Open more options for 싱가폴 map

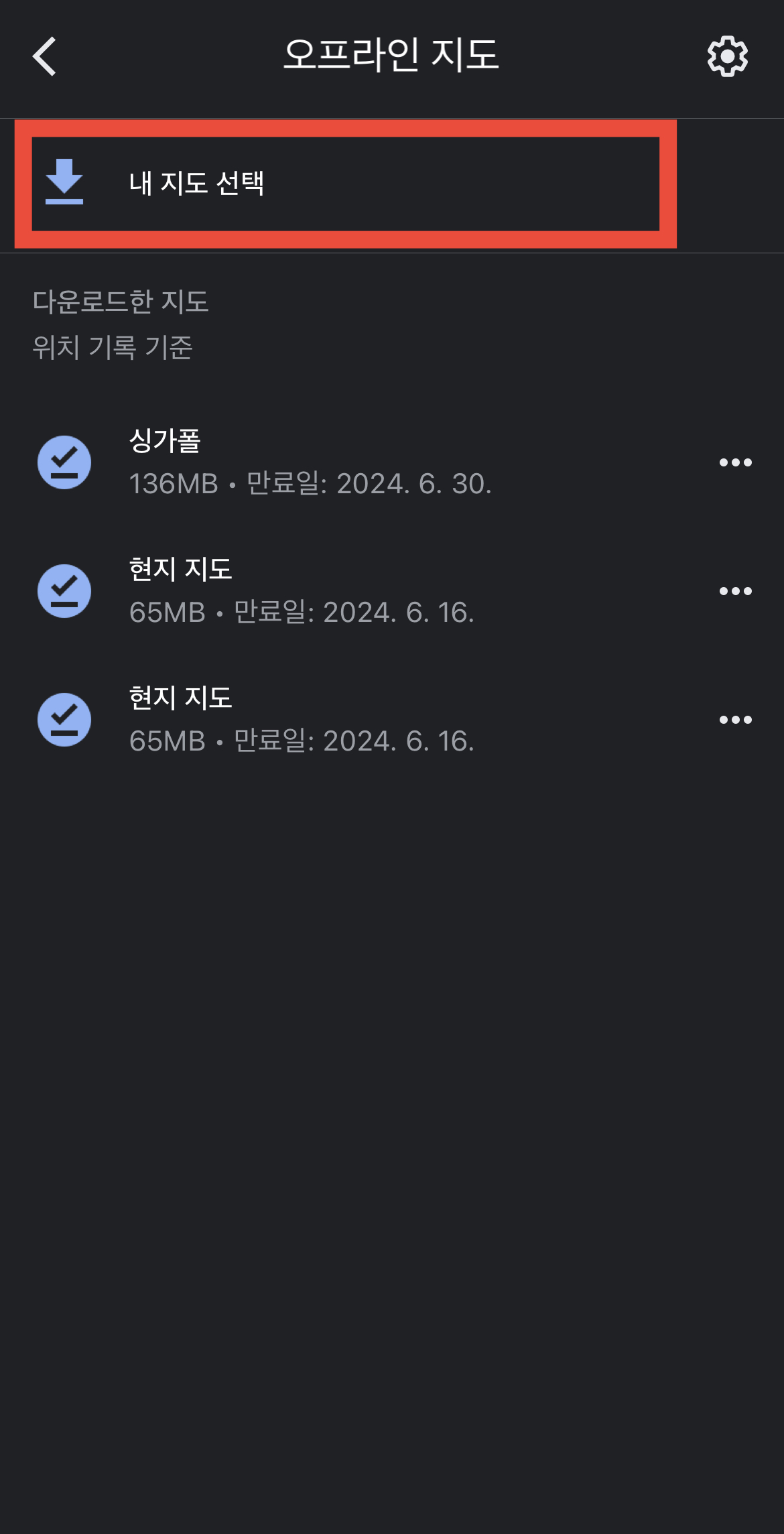[x=735, y=462]
